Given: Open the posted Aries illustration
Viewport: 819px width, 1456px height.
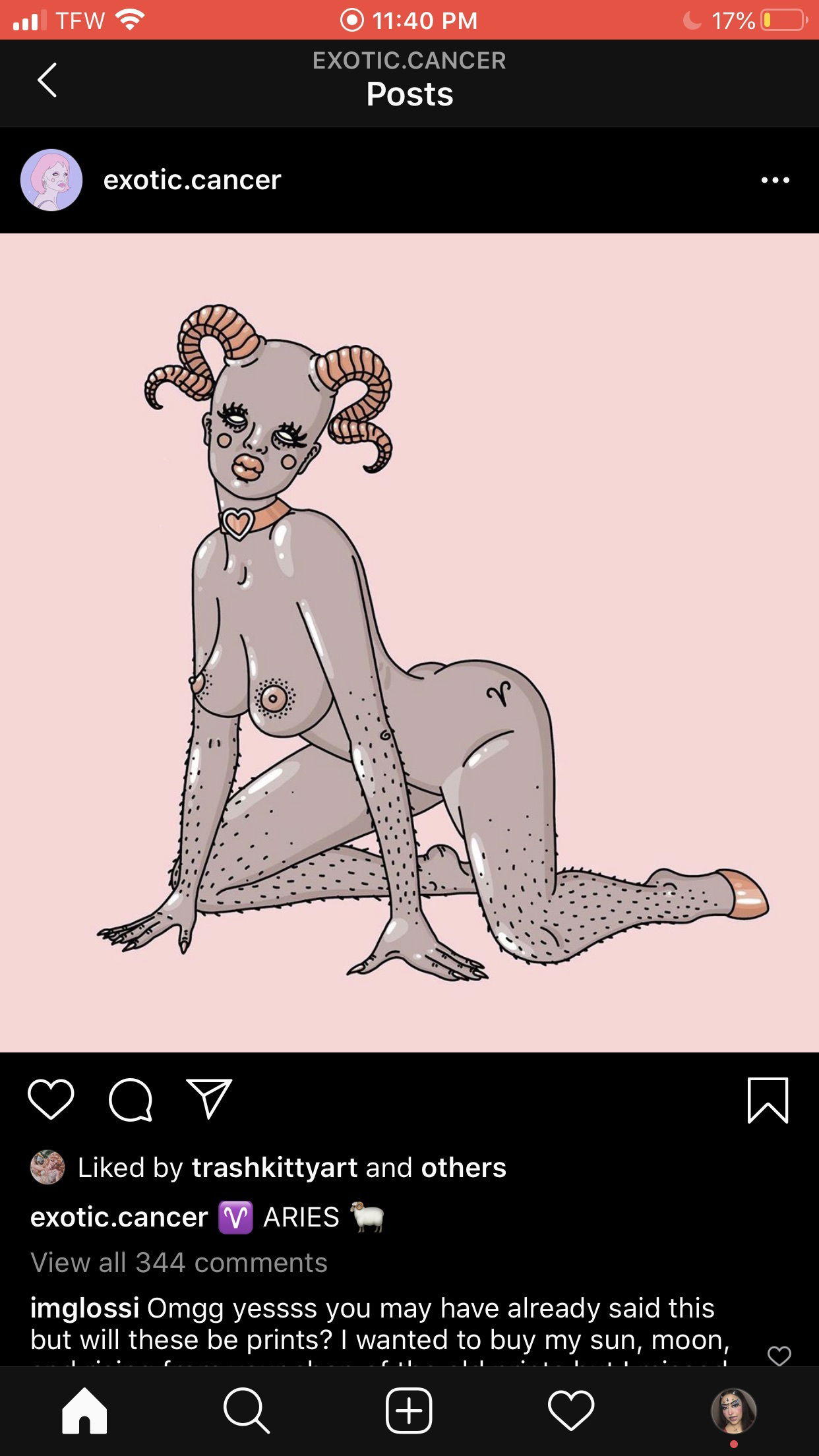Looking at the screenshot, I should (409, 643).
